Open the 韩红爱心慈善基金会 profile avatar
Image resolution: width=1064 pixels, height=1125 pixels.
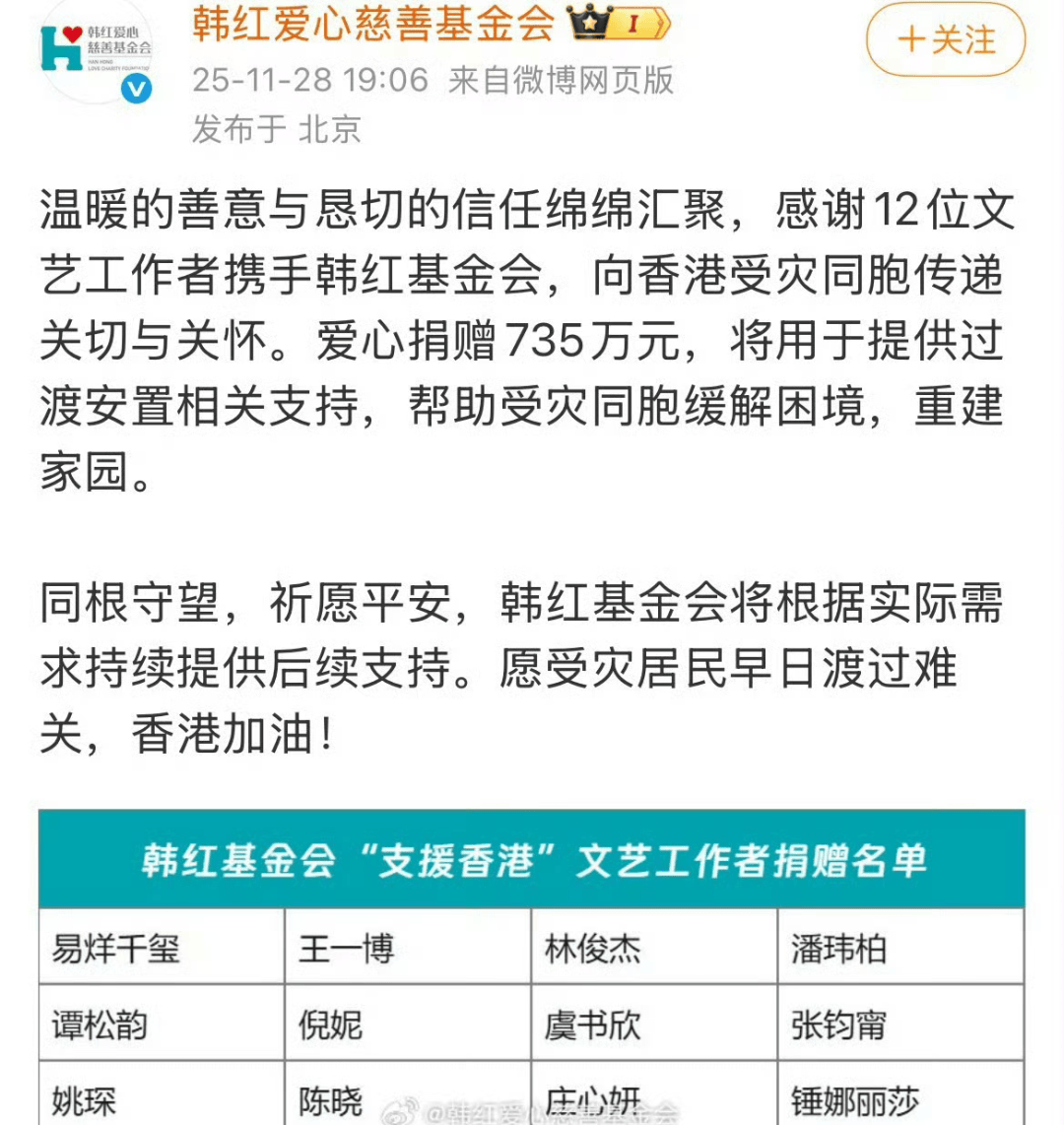point(96,51)
